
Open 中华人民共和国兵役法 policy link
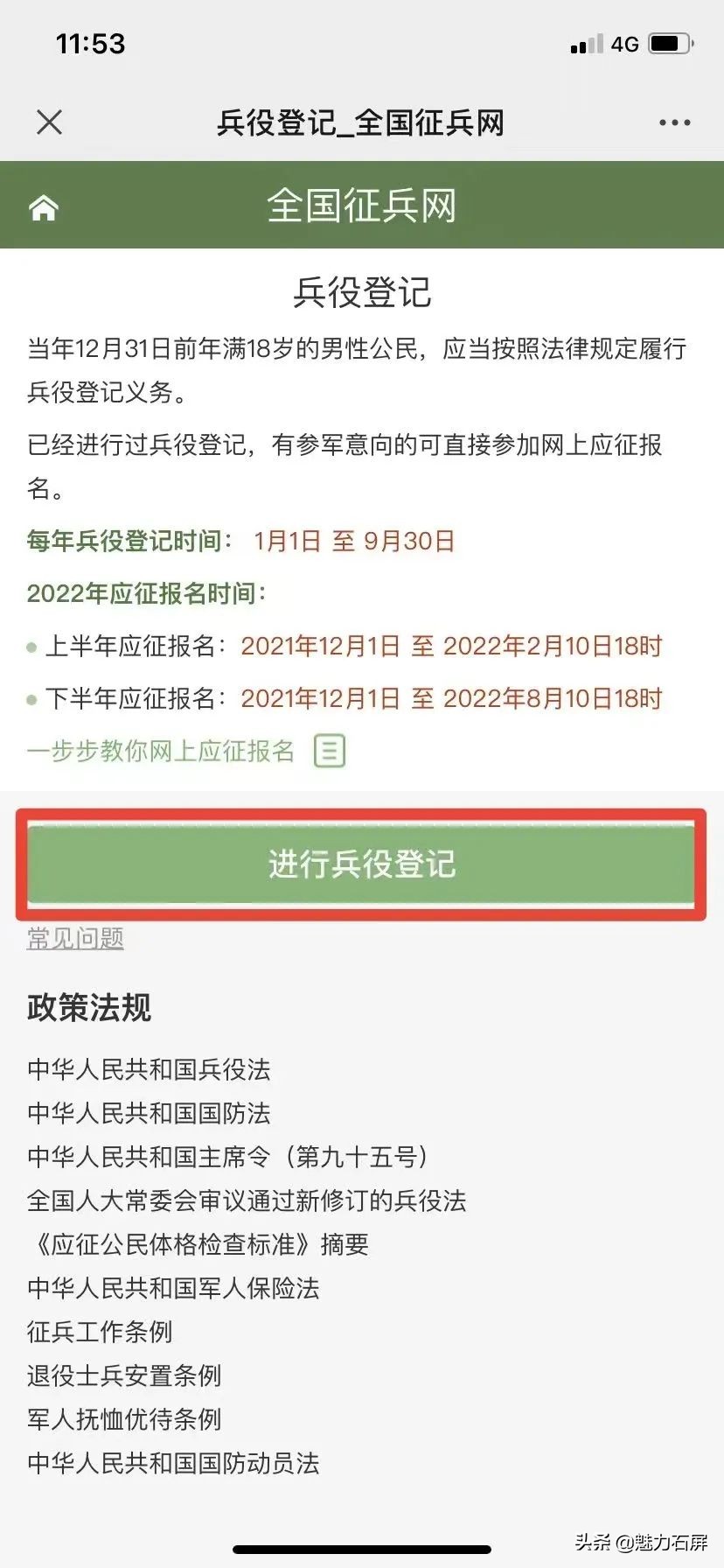pyautogui.click(x=150, y=1069)
